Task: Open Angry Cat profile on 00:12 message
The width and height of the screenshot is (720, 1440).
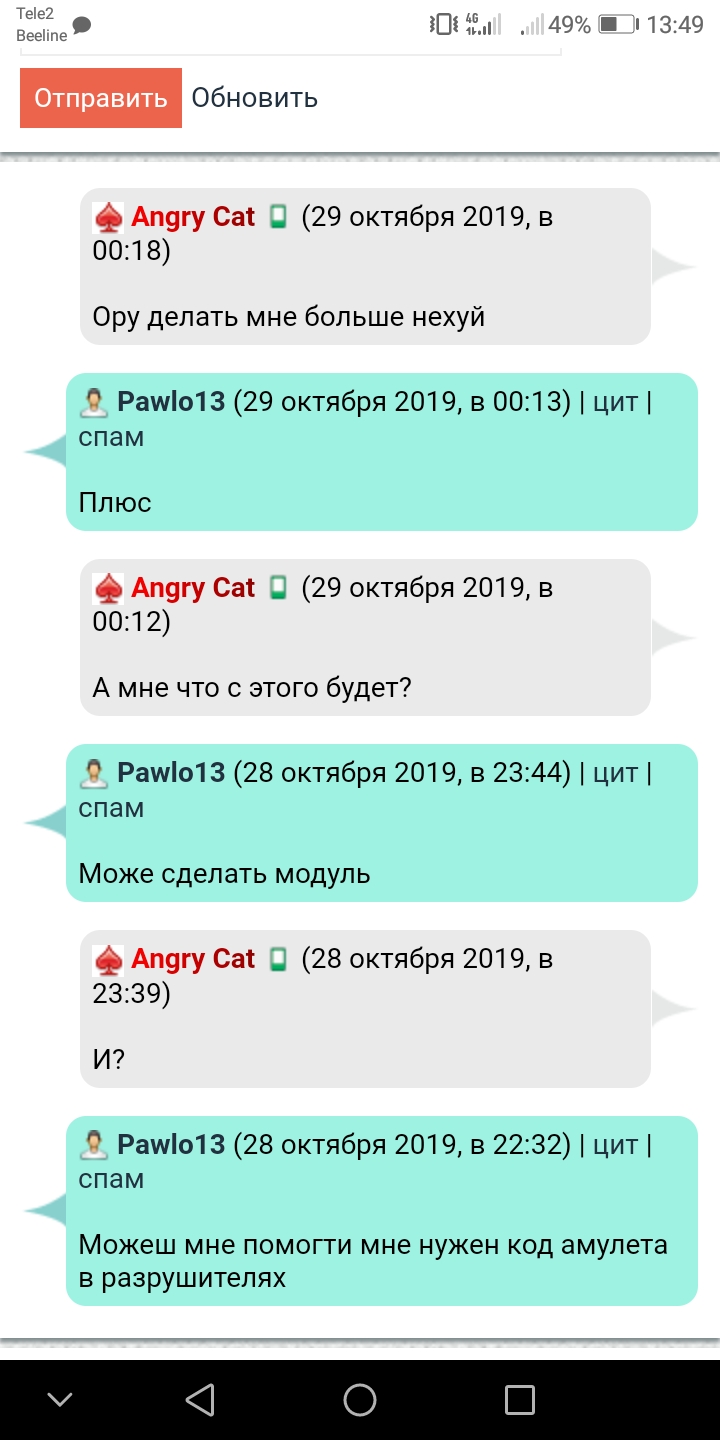Action: pos(193,588)
